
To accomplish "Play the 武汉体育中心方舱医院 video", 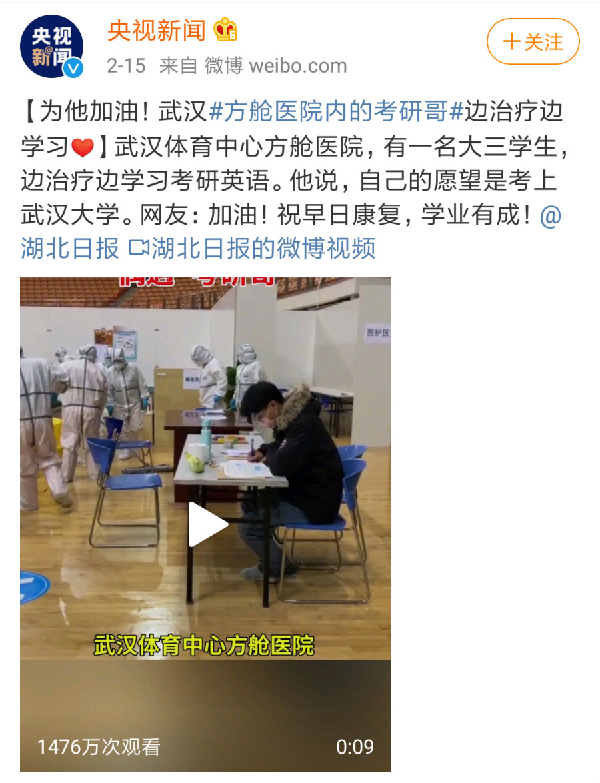I will pos(206,524).
